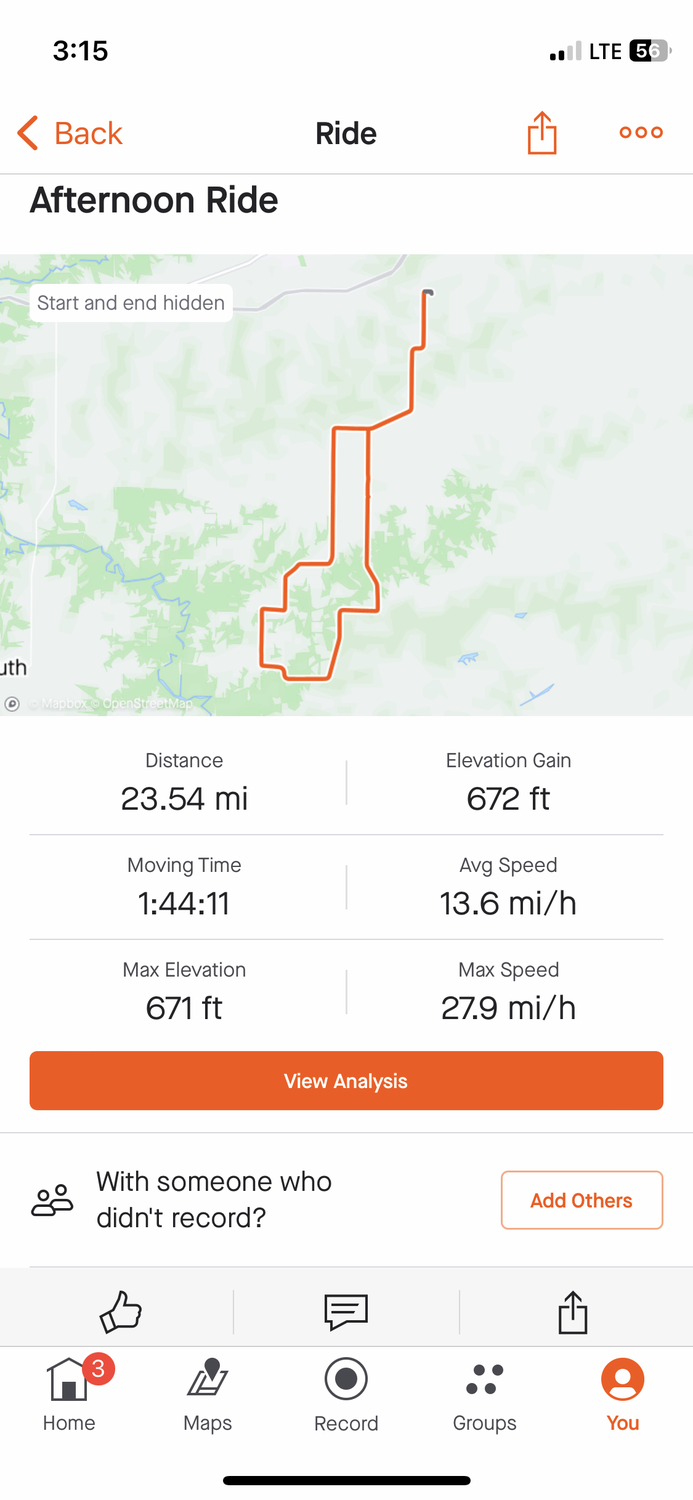Tap the View Analysis button
Viewport: 693px width, 1500px height.
(x=346, y=1081)
